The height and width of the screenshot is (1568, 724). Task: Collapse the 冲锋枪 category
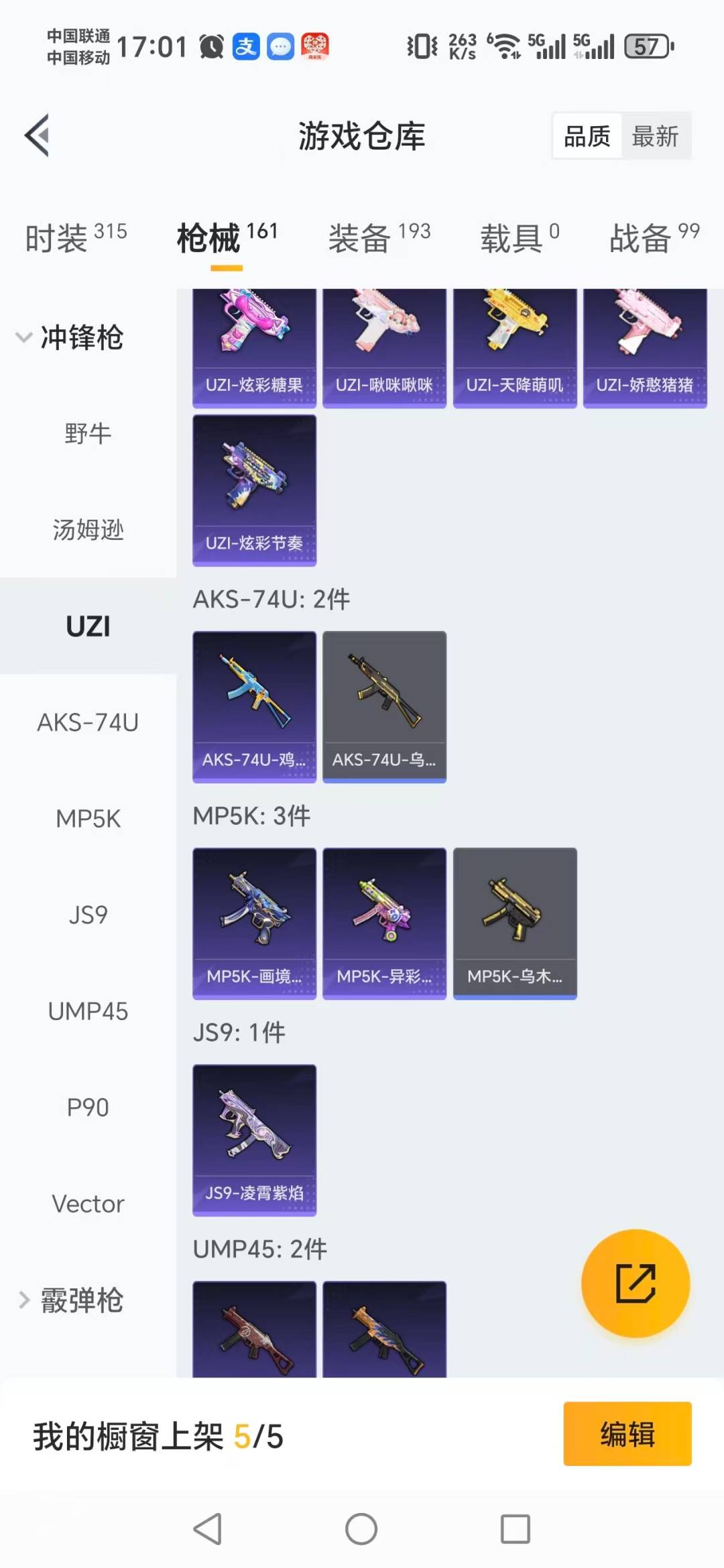(70, 337)
